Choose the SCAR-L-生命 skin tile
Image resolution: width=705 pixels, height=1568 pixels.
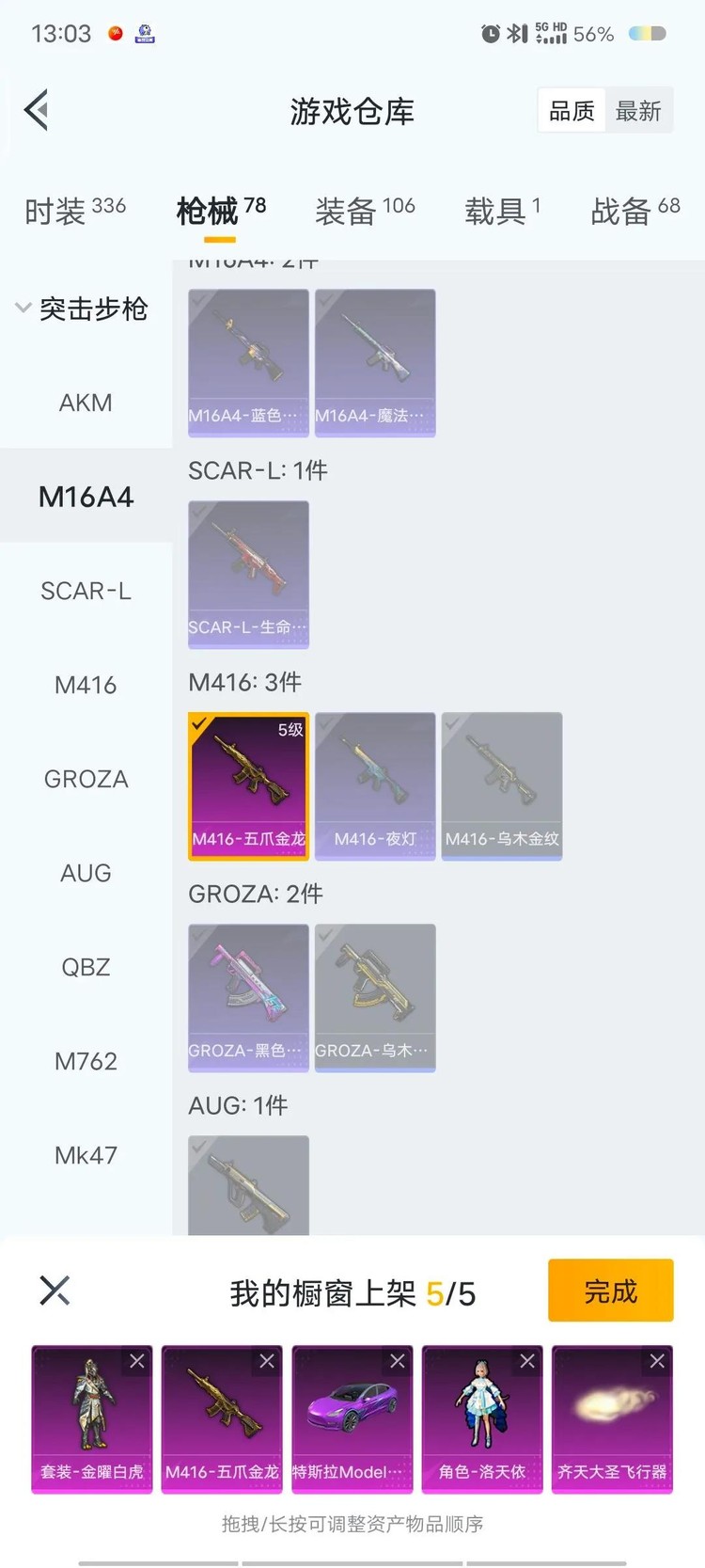248,574
